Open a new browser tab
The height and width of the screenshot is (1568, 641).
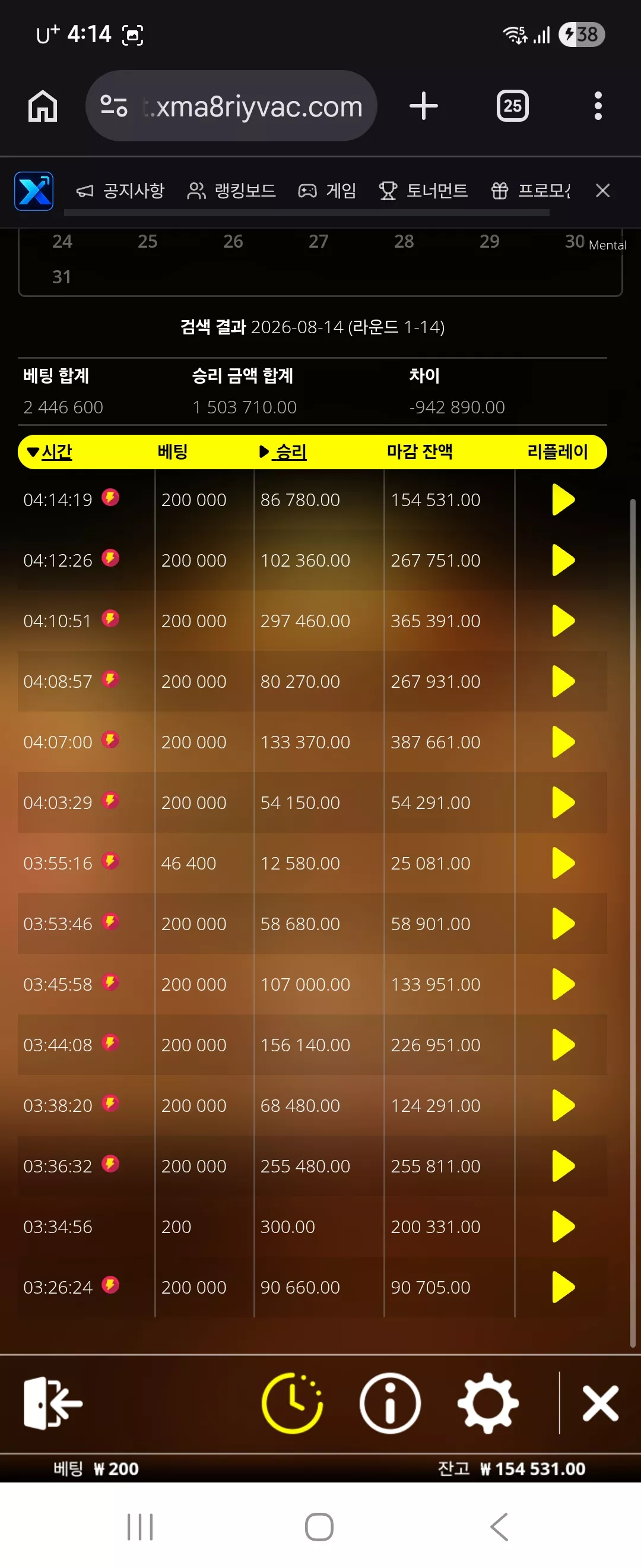423,106
